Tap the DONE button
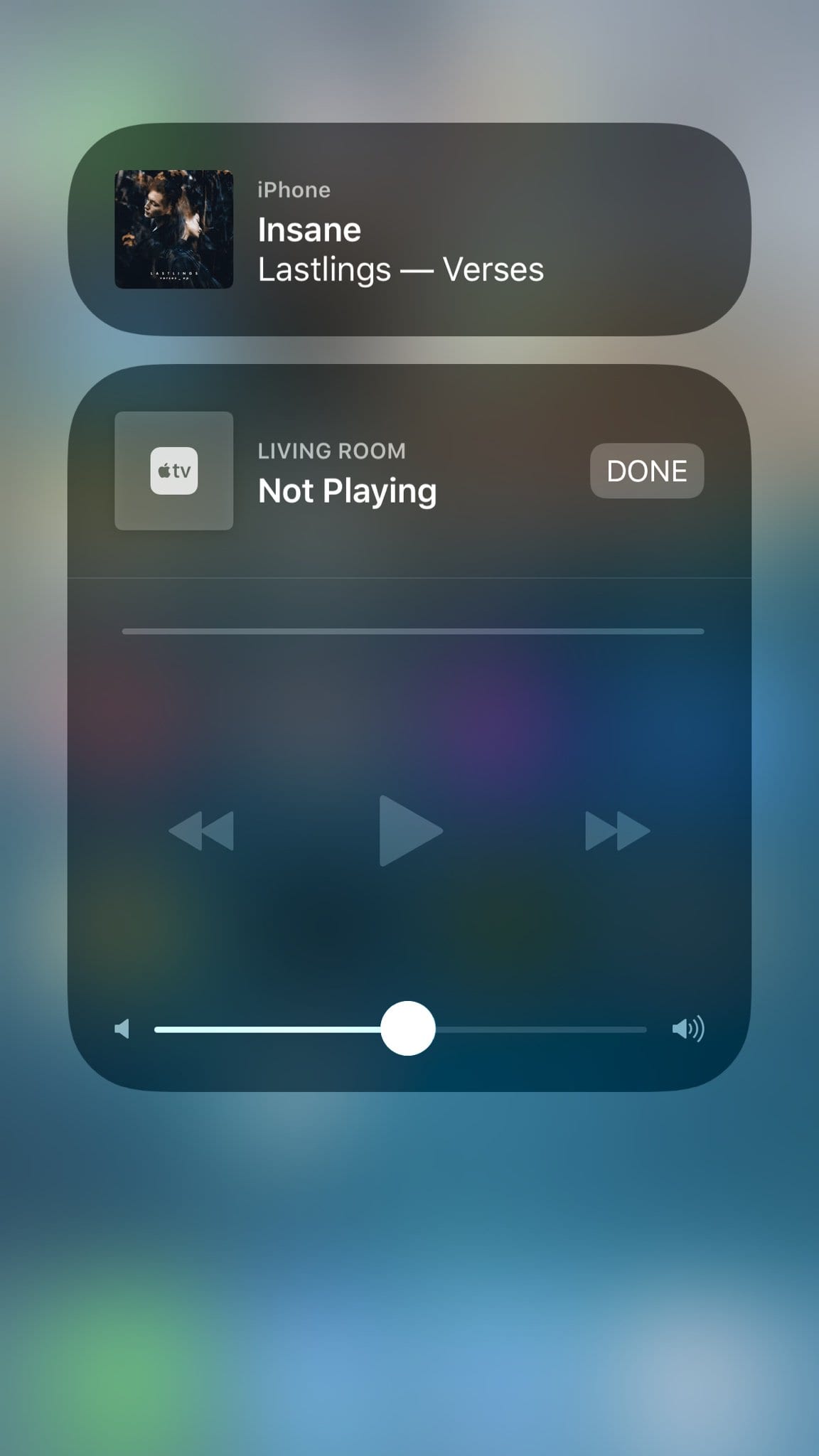This screenshot has width=819, height=1456. (646, 471)
